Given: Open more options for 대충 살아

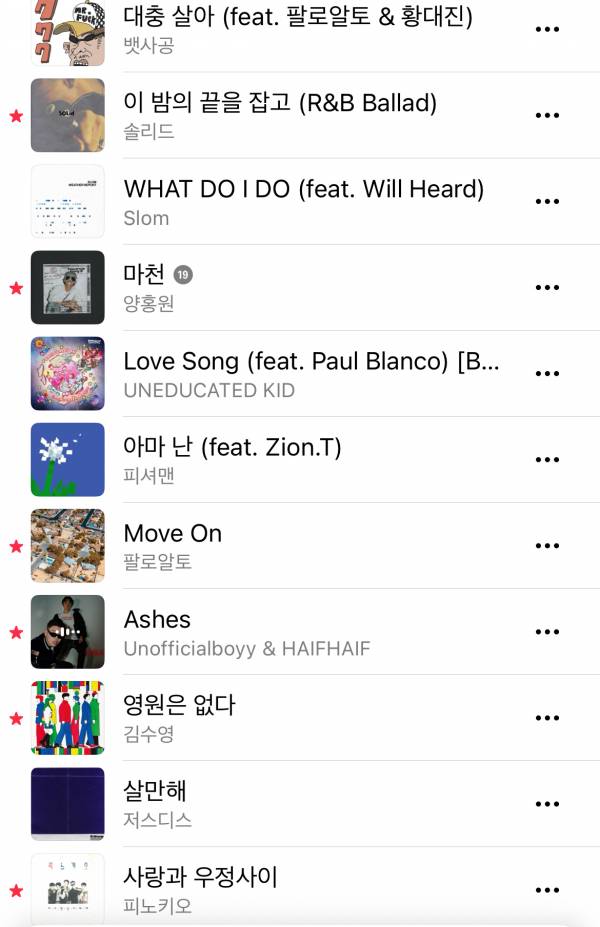Looking at the screenshot, I should point(547,29).
